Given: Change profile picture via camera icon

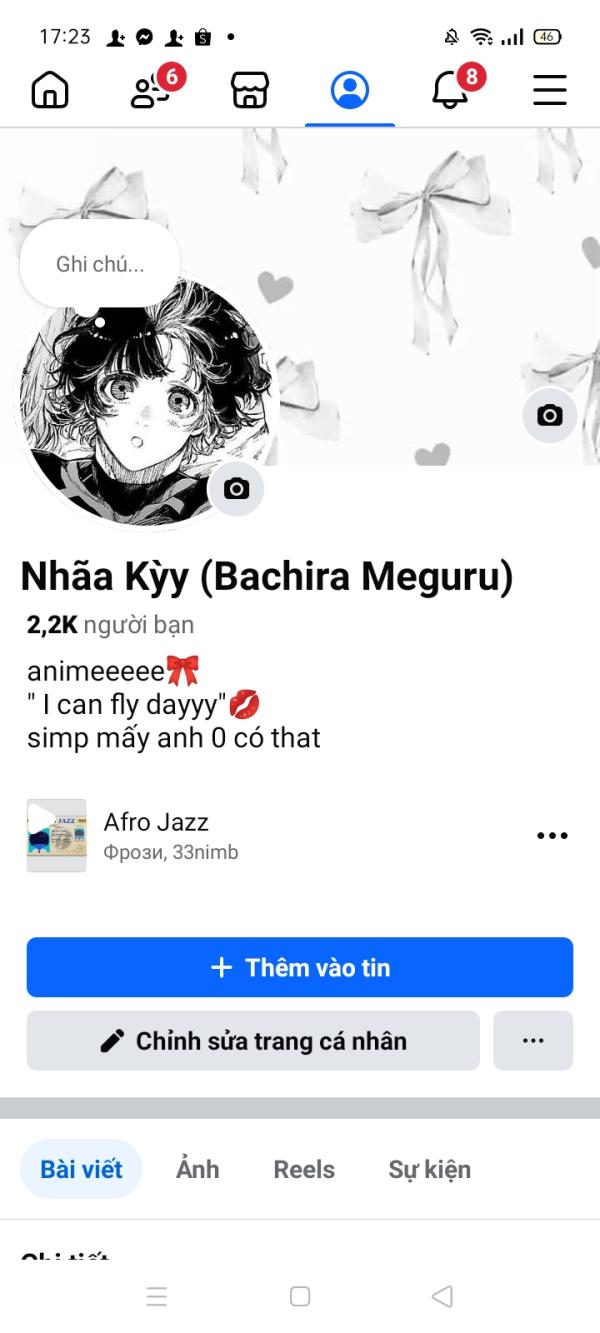Looking at the screenshot, I should click(x=236, y=488).
